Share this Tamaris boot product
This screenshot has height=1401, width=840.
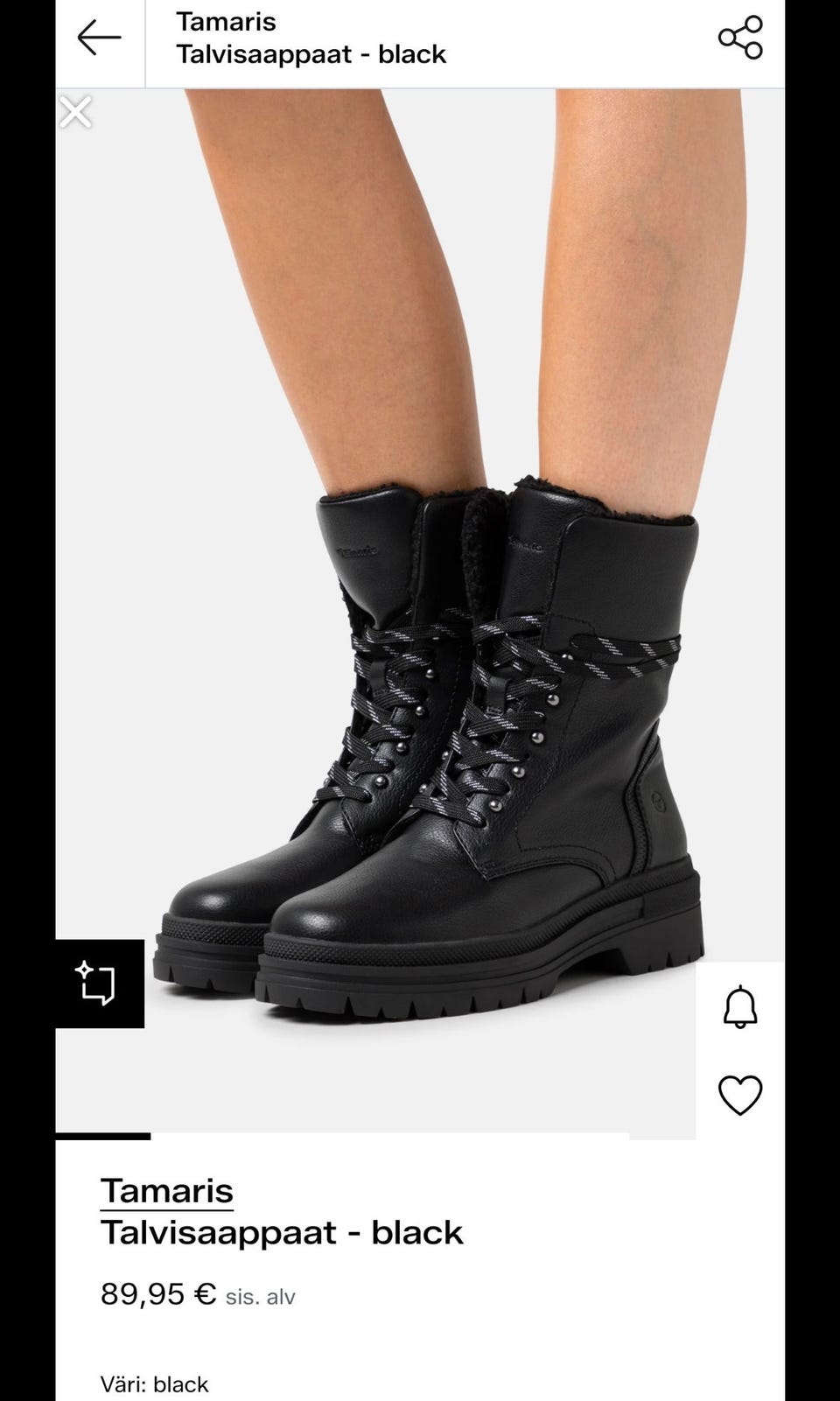740,38
